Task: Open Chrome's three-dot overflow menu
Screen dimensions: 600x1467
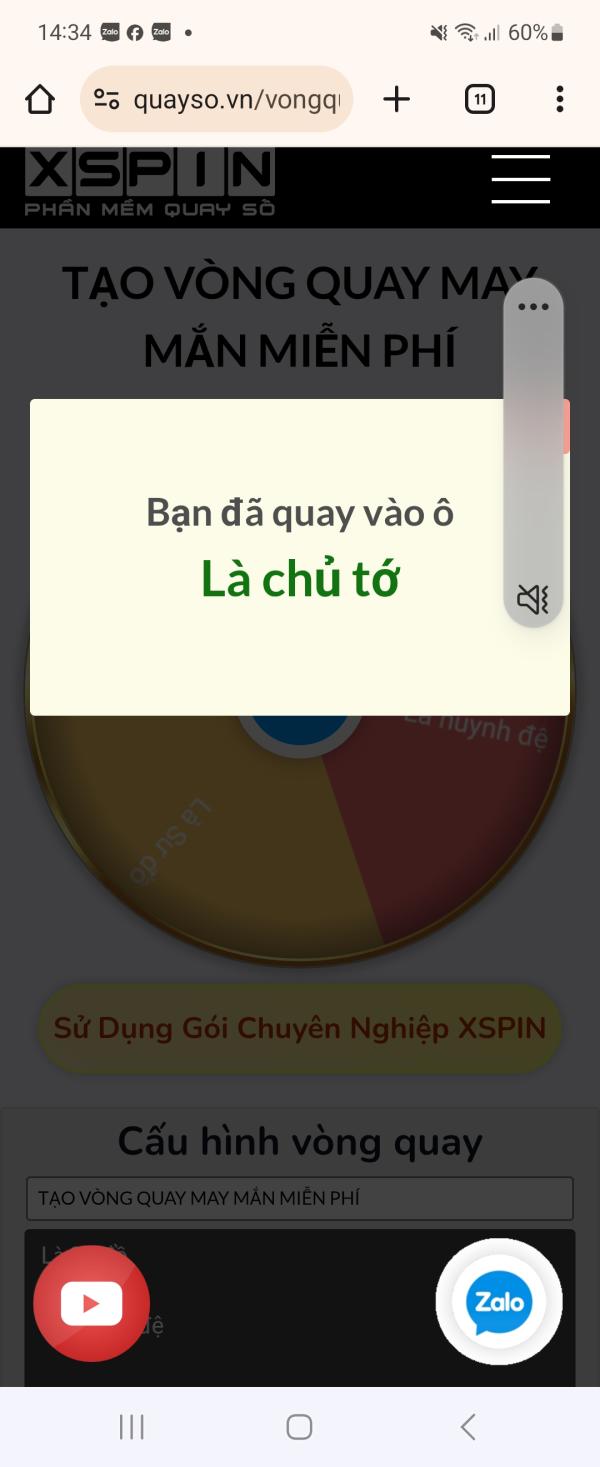Action: [x=559, y=99]
